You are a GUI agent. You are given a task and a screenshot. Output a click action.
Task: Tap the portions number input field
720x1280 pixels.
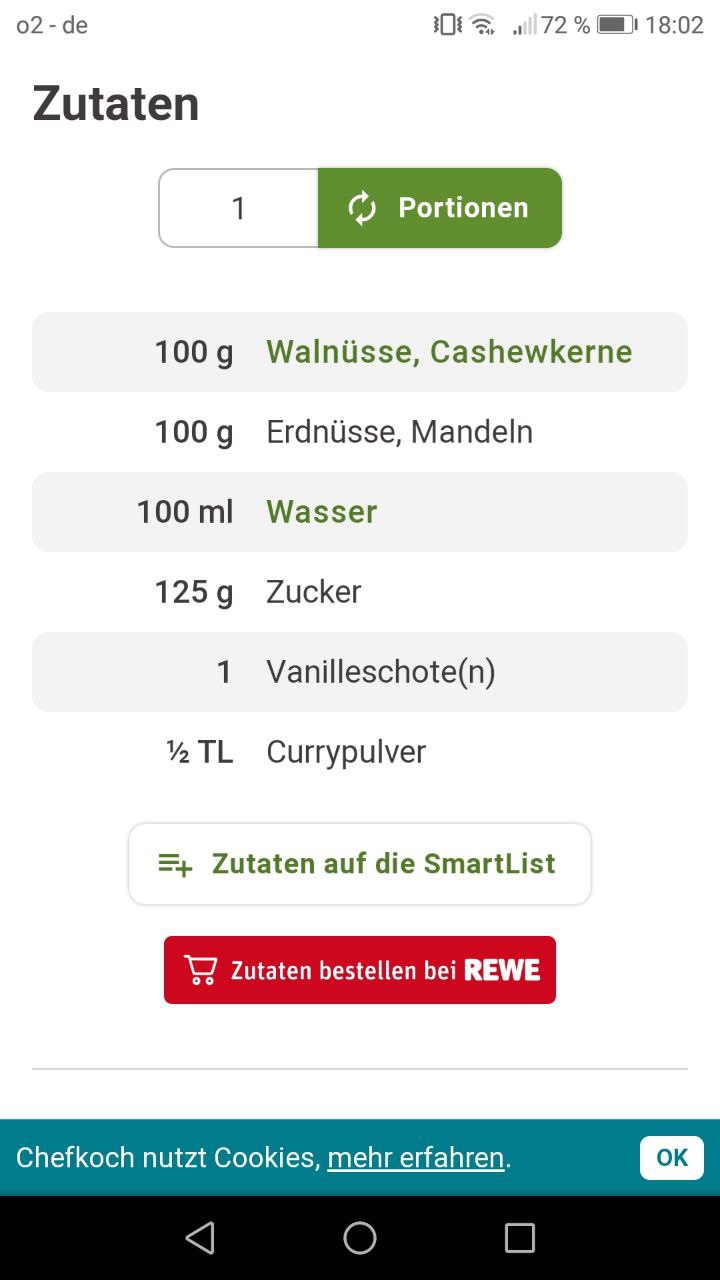click(x=239, y=208)
